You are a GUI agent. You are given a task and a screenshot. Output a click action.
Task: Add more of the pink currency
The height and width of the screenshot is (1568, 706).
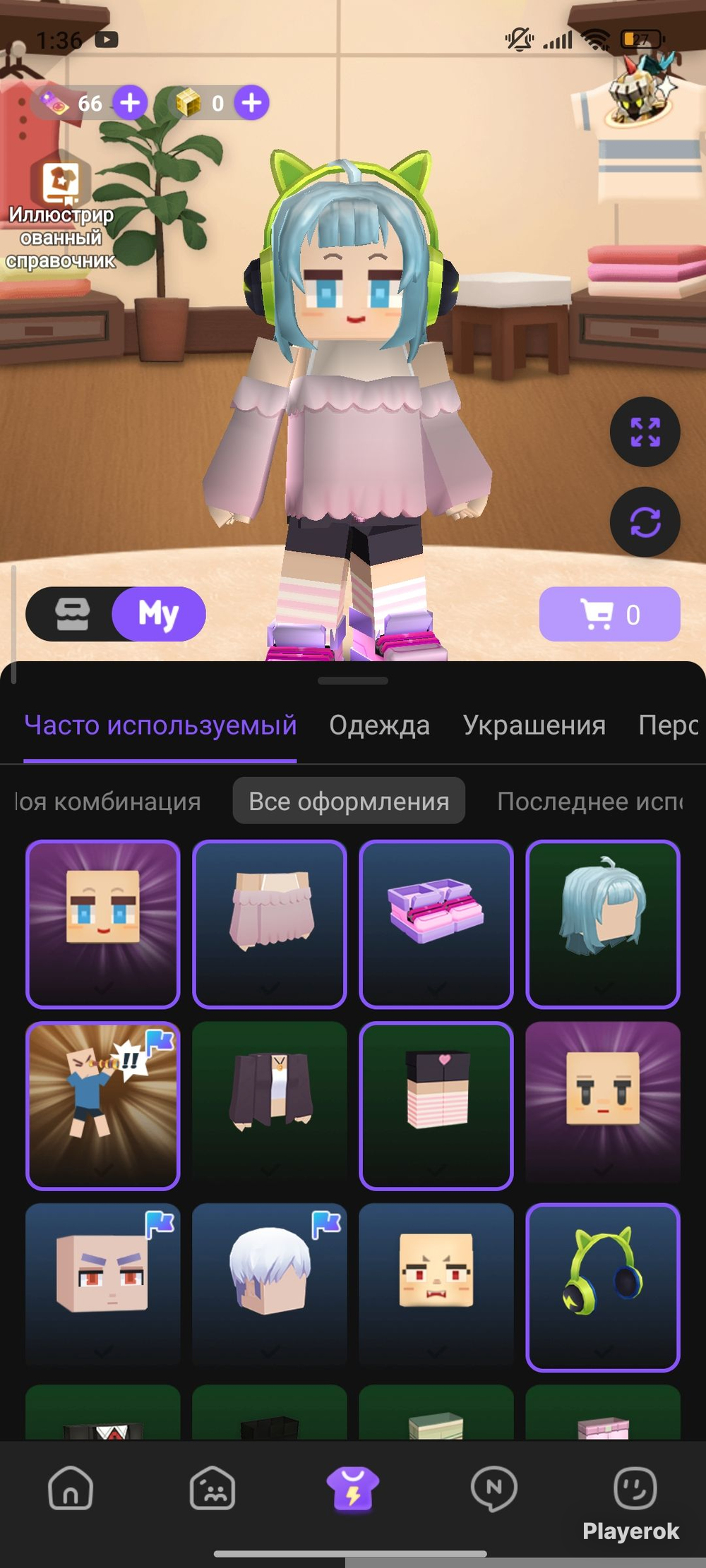pos(130,103)
